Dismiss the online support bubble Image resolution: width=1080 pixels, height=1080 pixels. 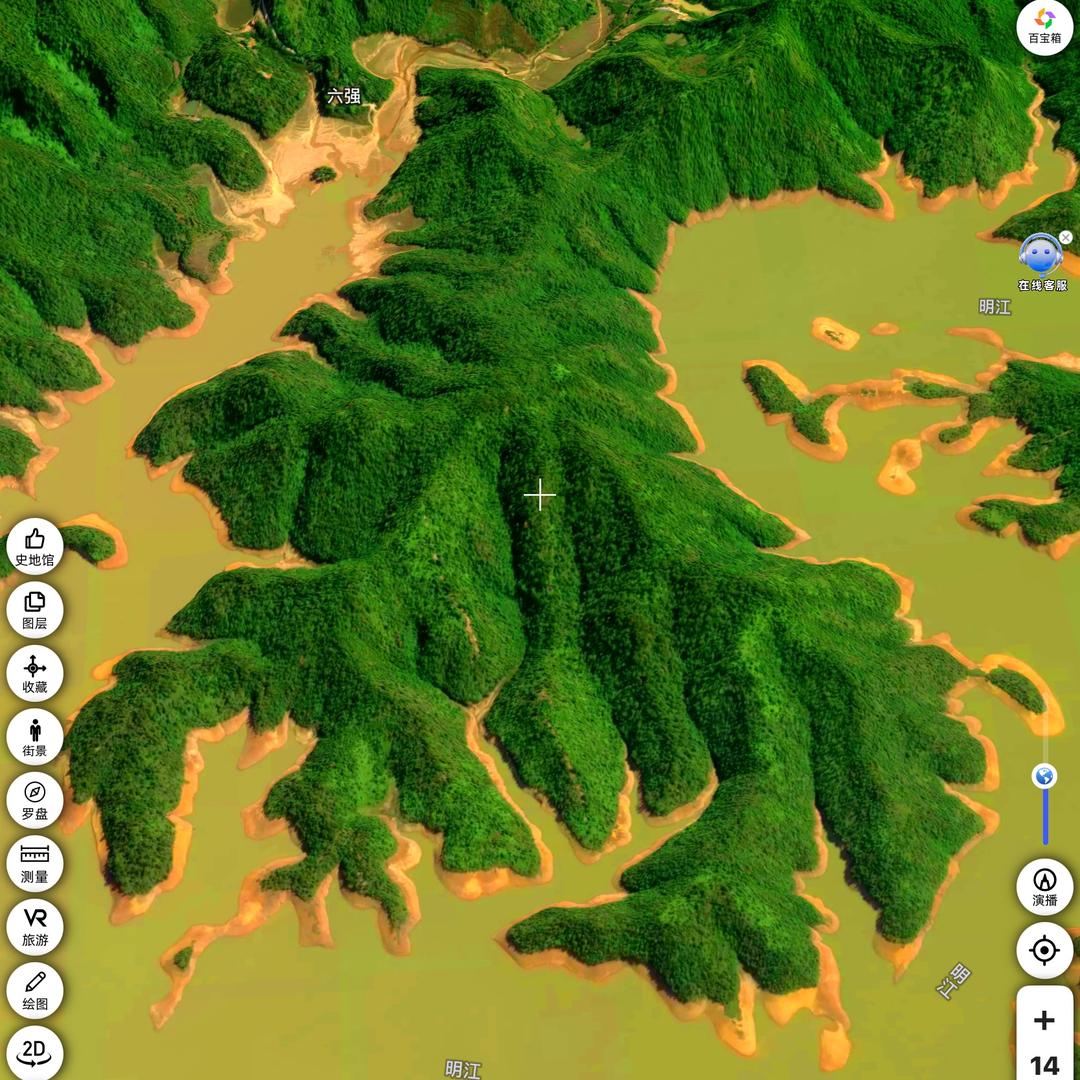(1066, 238)
